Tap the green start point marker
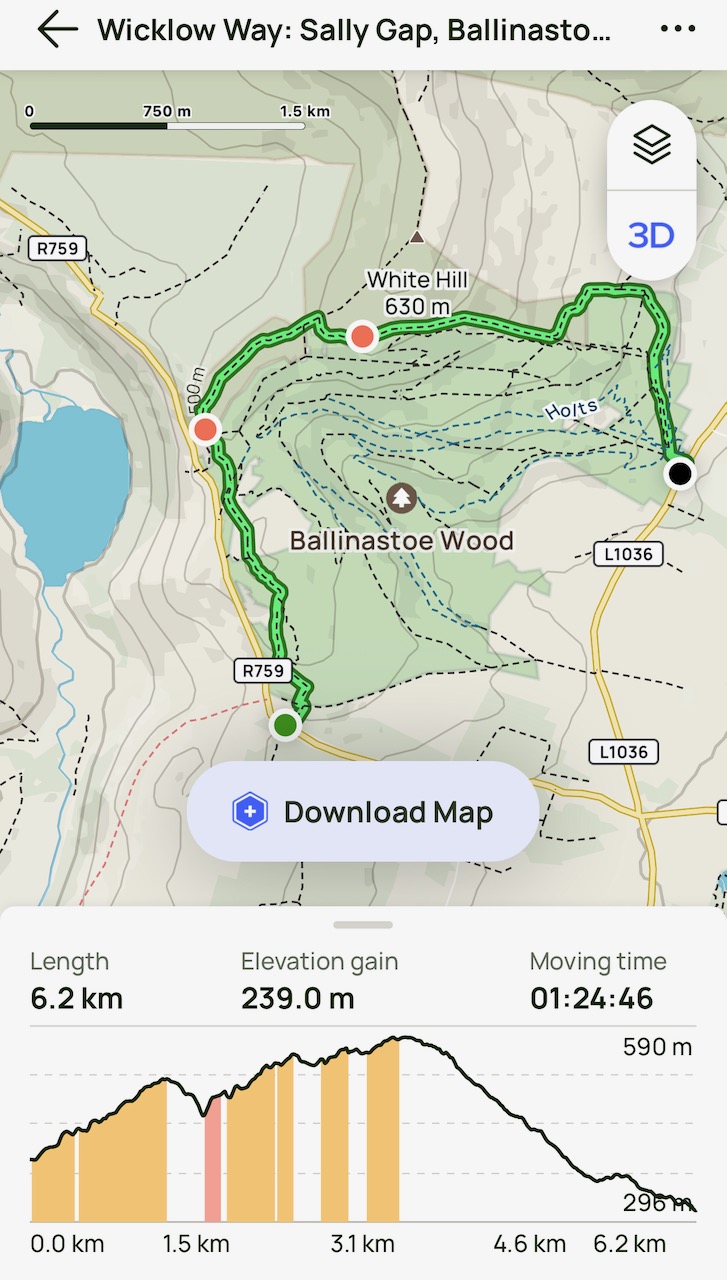727x1280 pixels. pyautogui.click(x=285, y=724)
